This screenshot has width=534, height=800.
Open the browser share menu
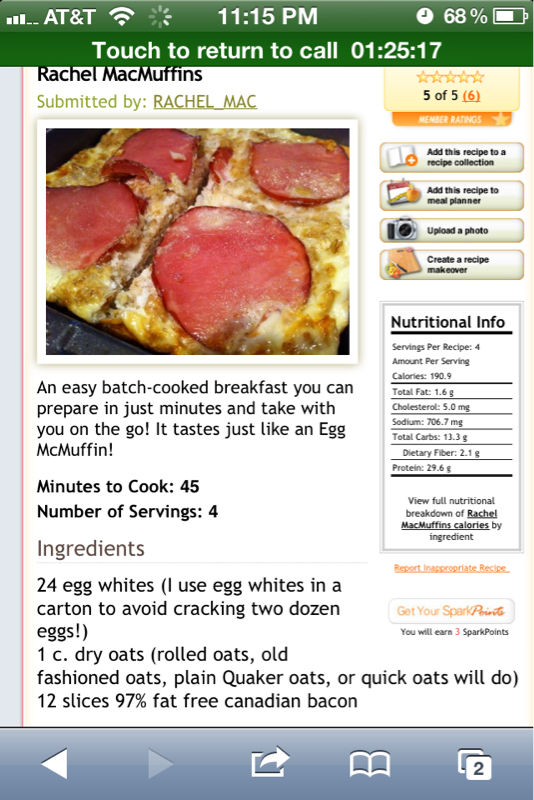pos(270,762)
